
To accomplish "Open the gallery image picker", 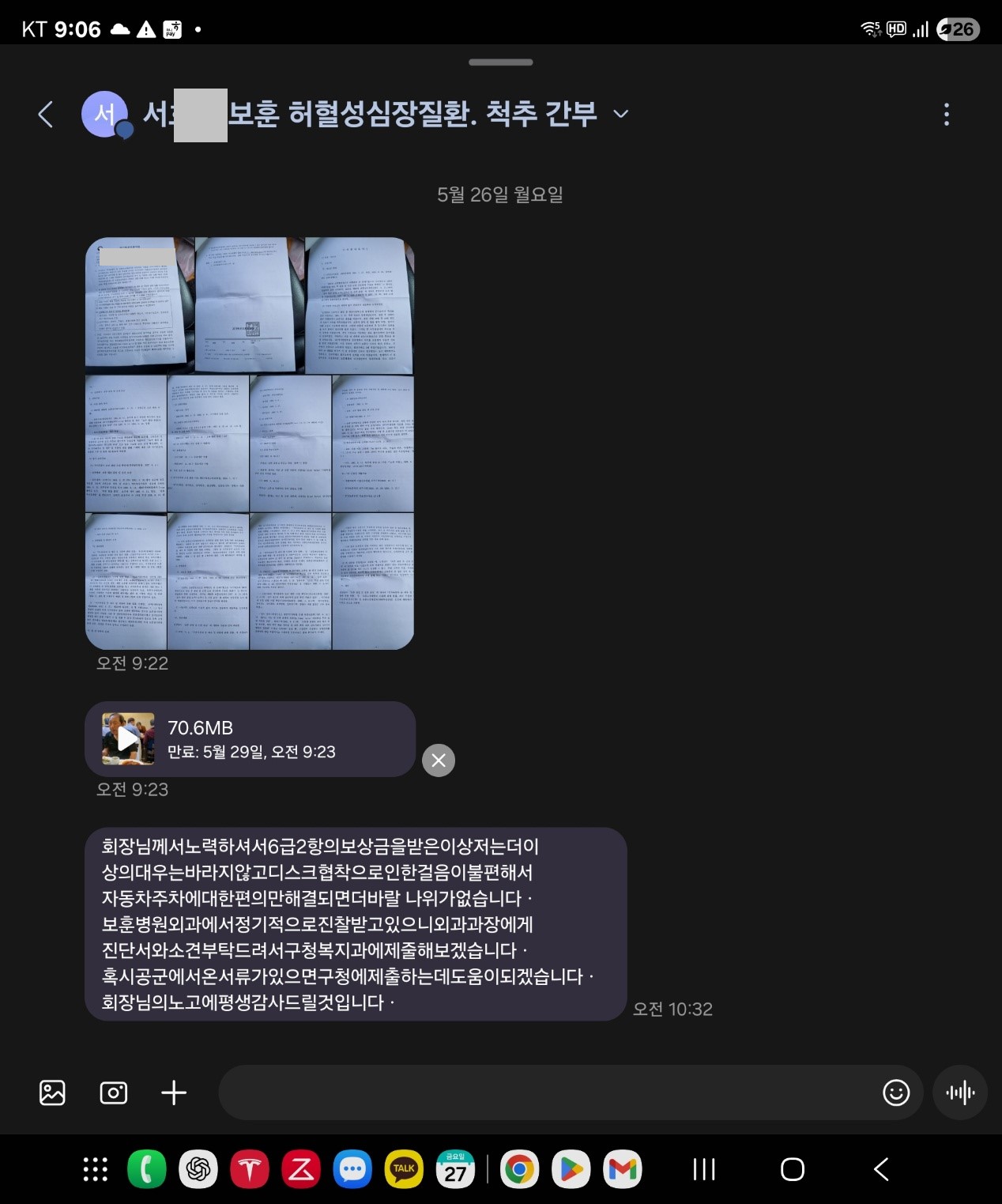I will tap(52, 1093).
